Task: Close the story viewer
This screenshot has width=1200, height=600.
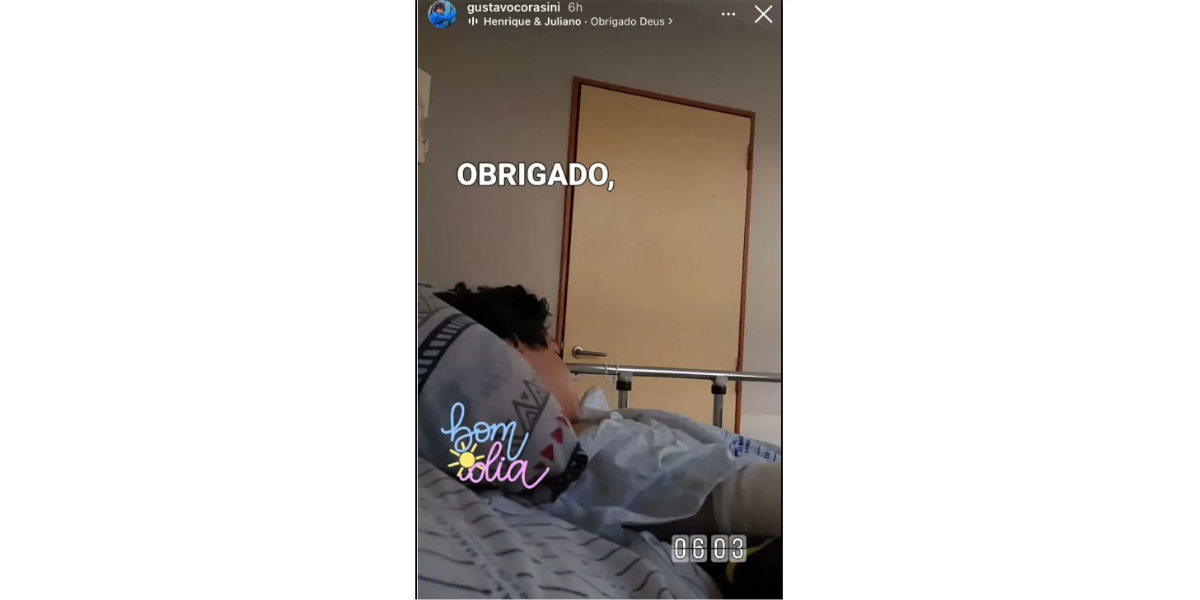Action: 763,14
